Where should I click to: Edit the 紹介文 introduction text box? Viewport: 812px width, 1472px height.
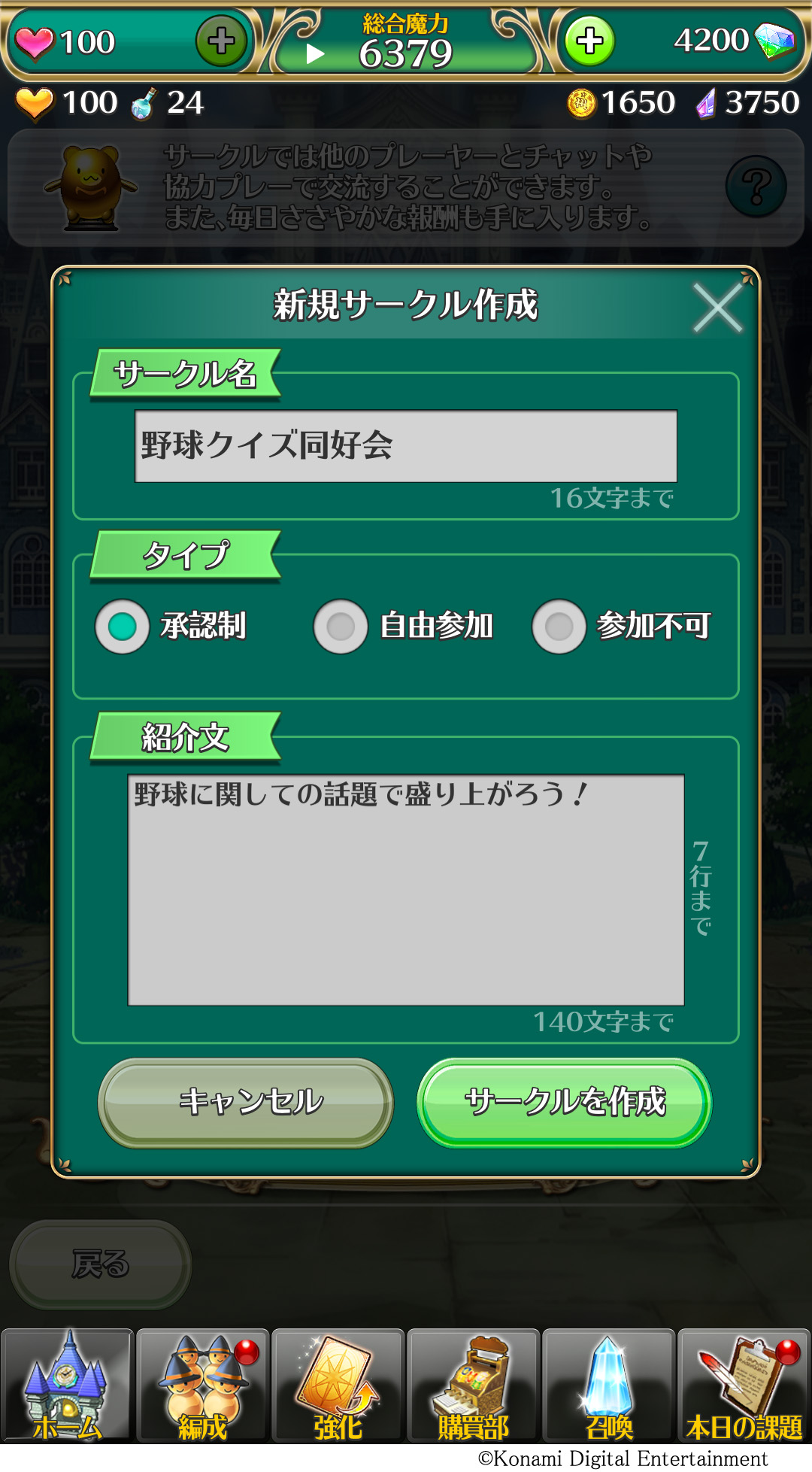pyautogui.click(x=406, y=890)
